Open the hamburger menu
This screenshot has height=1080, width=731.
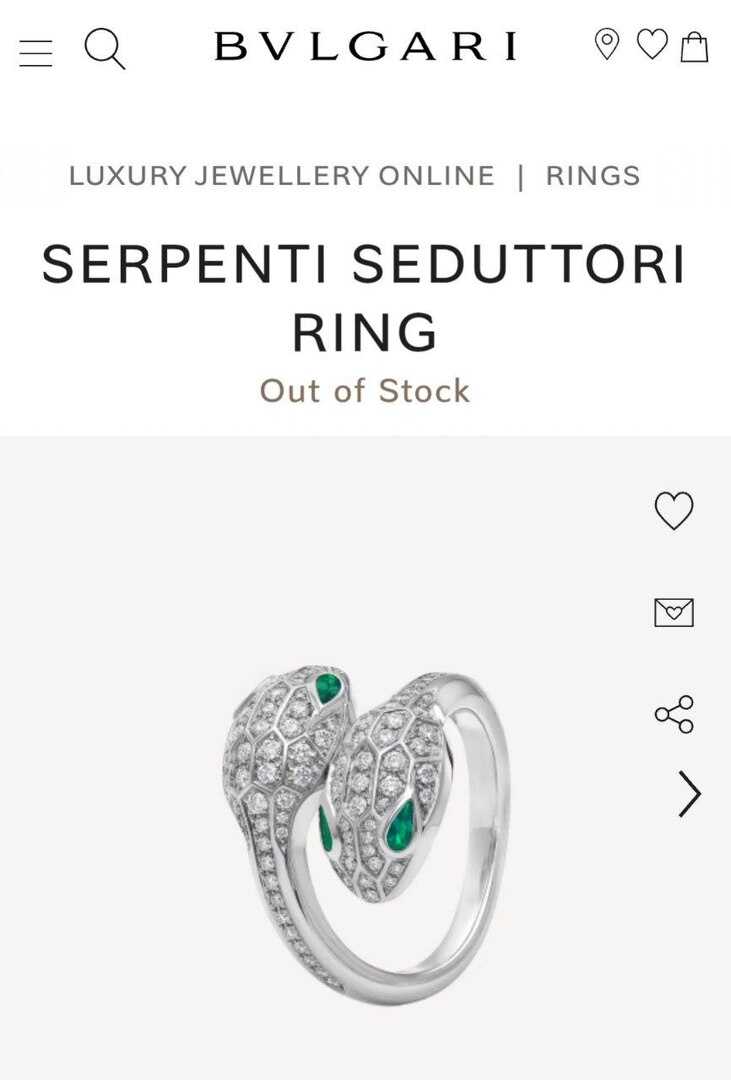coord(36,52)
